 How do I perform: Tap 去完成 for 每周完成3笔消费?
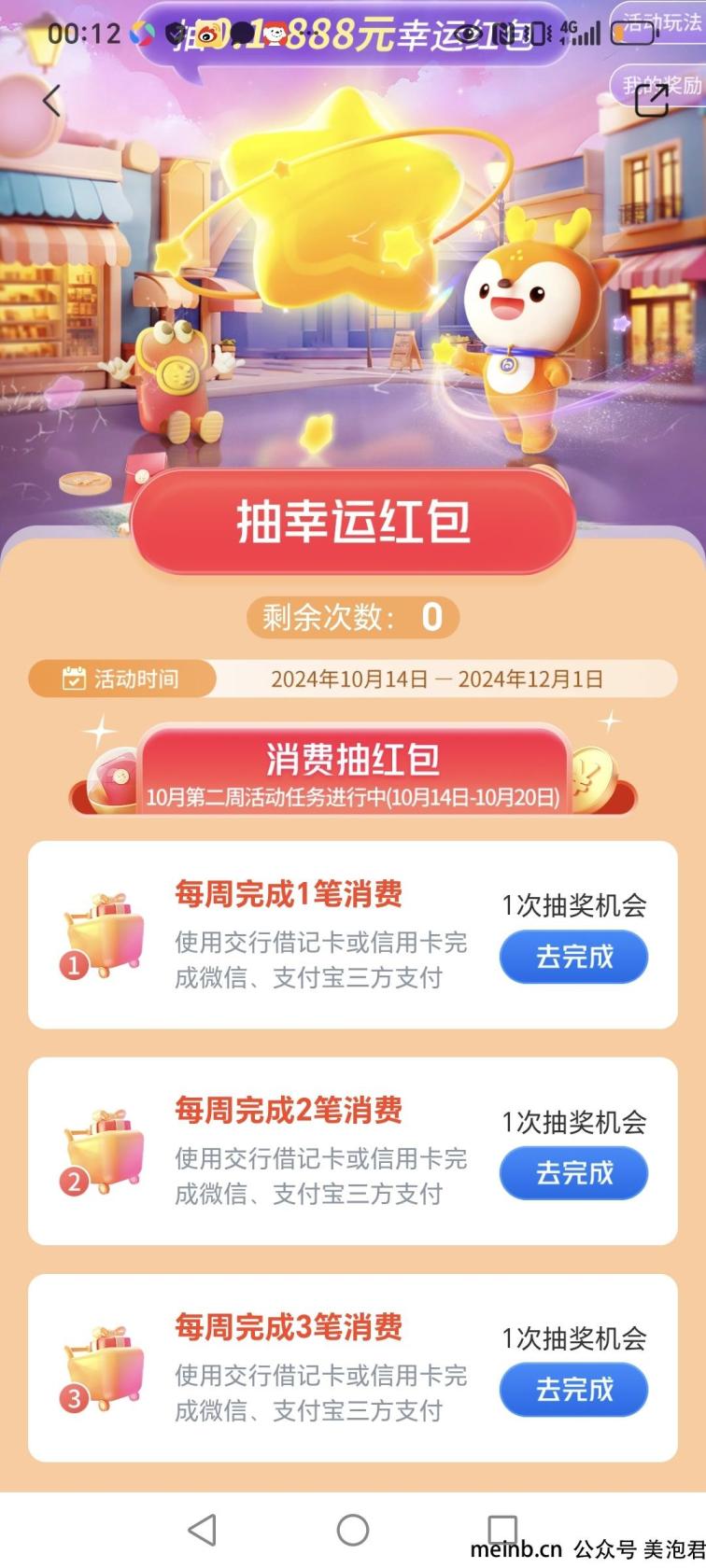pos(573,1390)
